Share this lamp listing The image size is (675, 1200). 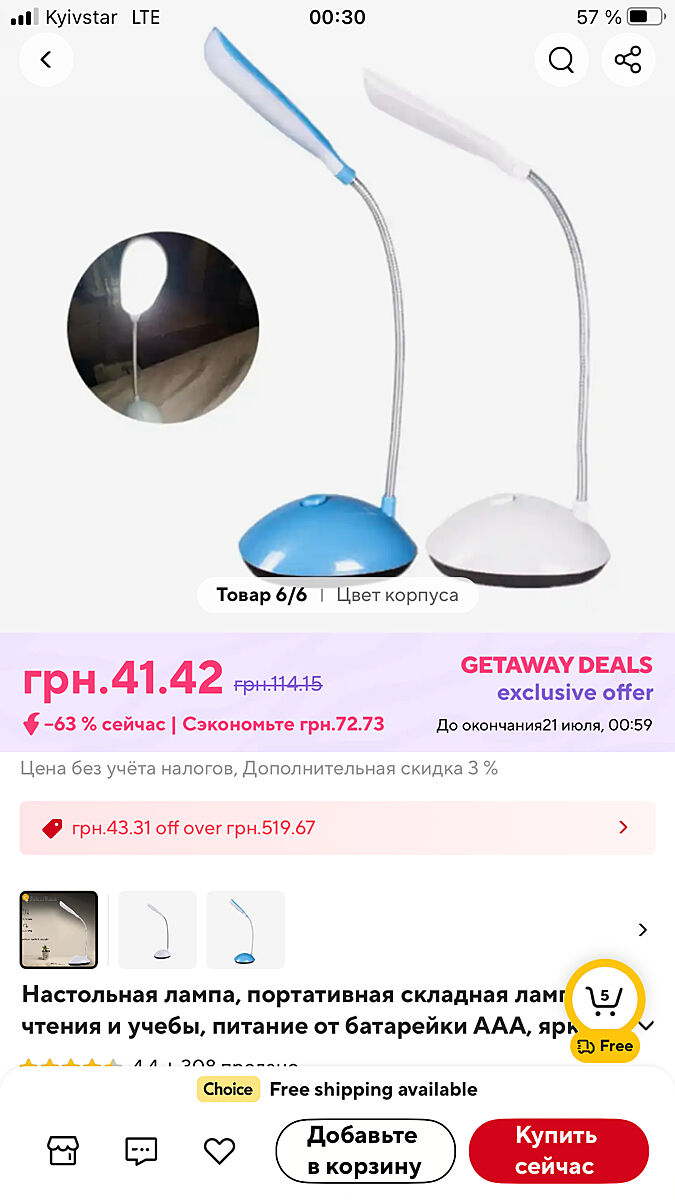pos(628,60)
